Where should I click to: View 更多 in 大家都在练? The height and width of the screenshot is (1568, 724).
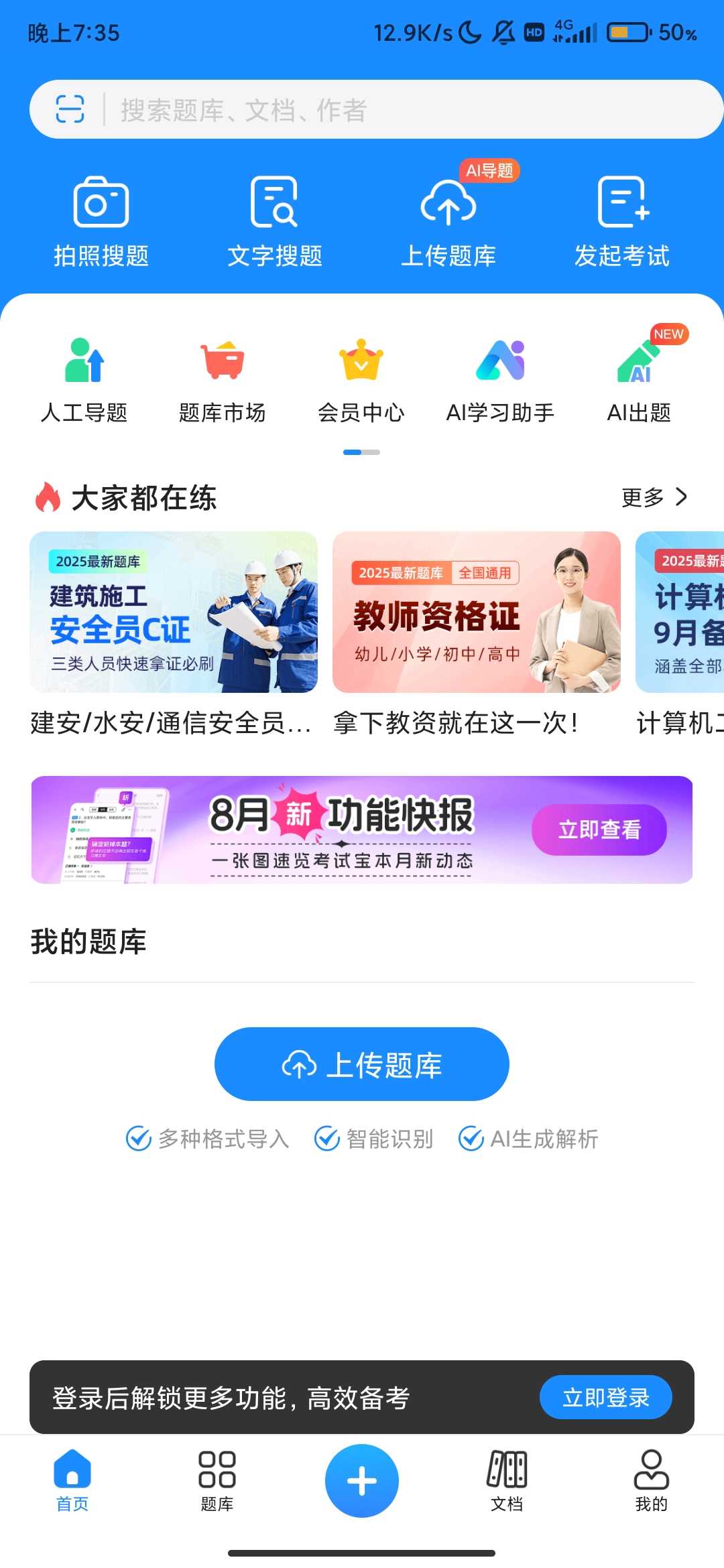[654, 497]
